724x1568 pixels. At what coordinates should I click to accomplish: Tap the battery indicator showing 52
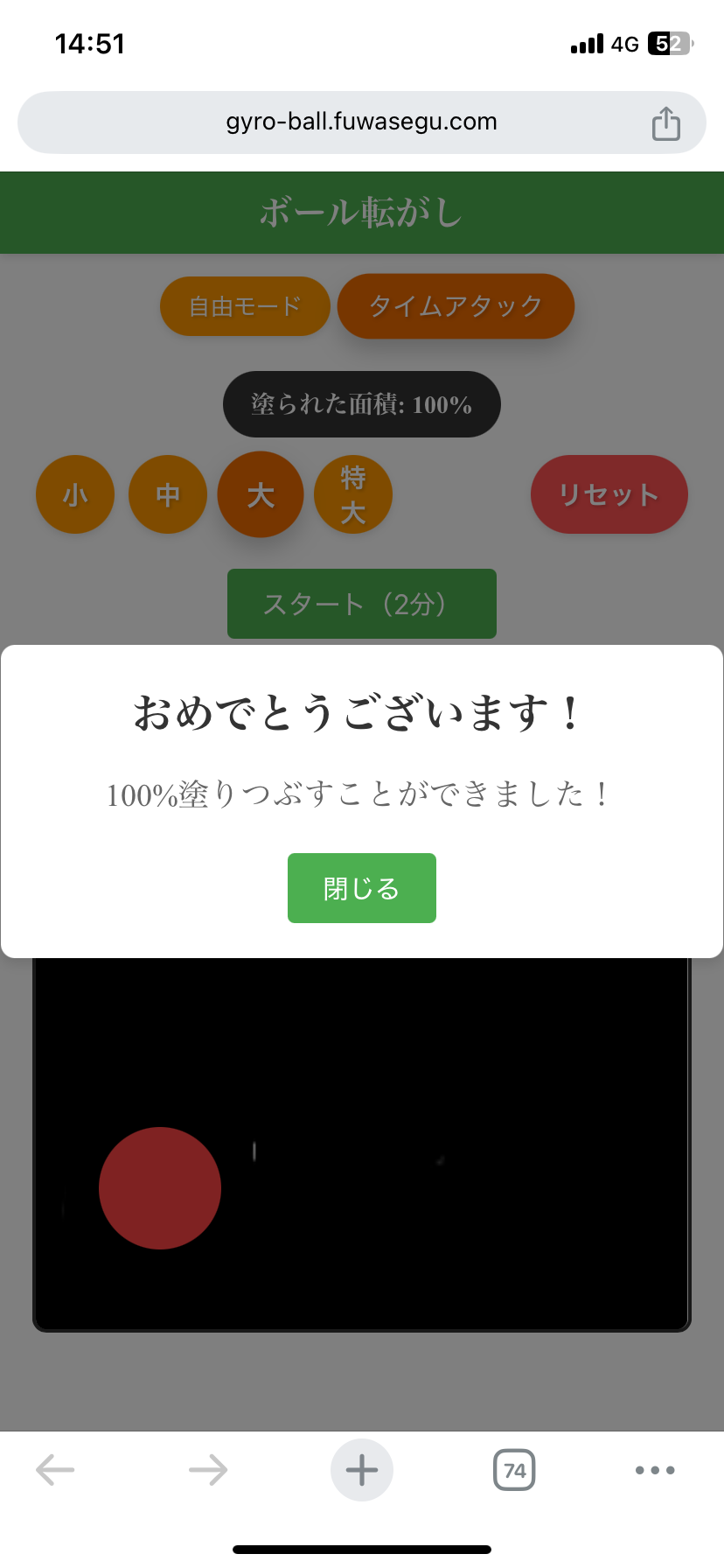669,43
